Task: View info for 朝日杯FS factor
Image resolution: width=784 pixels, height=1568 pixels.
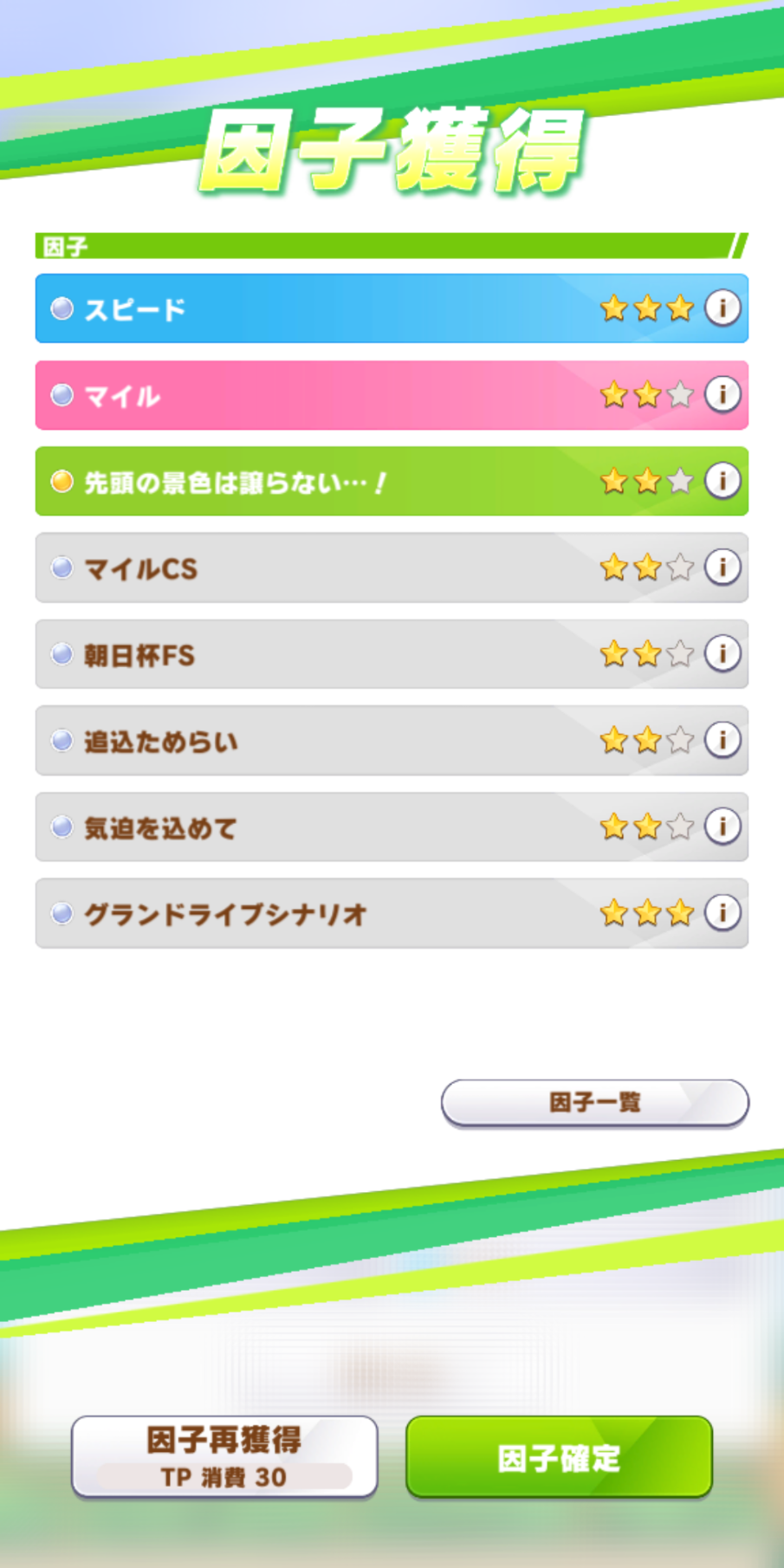Action: 722,653
